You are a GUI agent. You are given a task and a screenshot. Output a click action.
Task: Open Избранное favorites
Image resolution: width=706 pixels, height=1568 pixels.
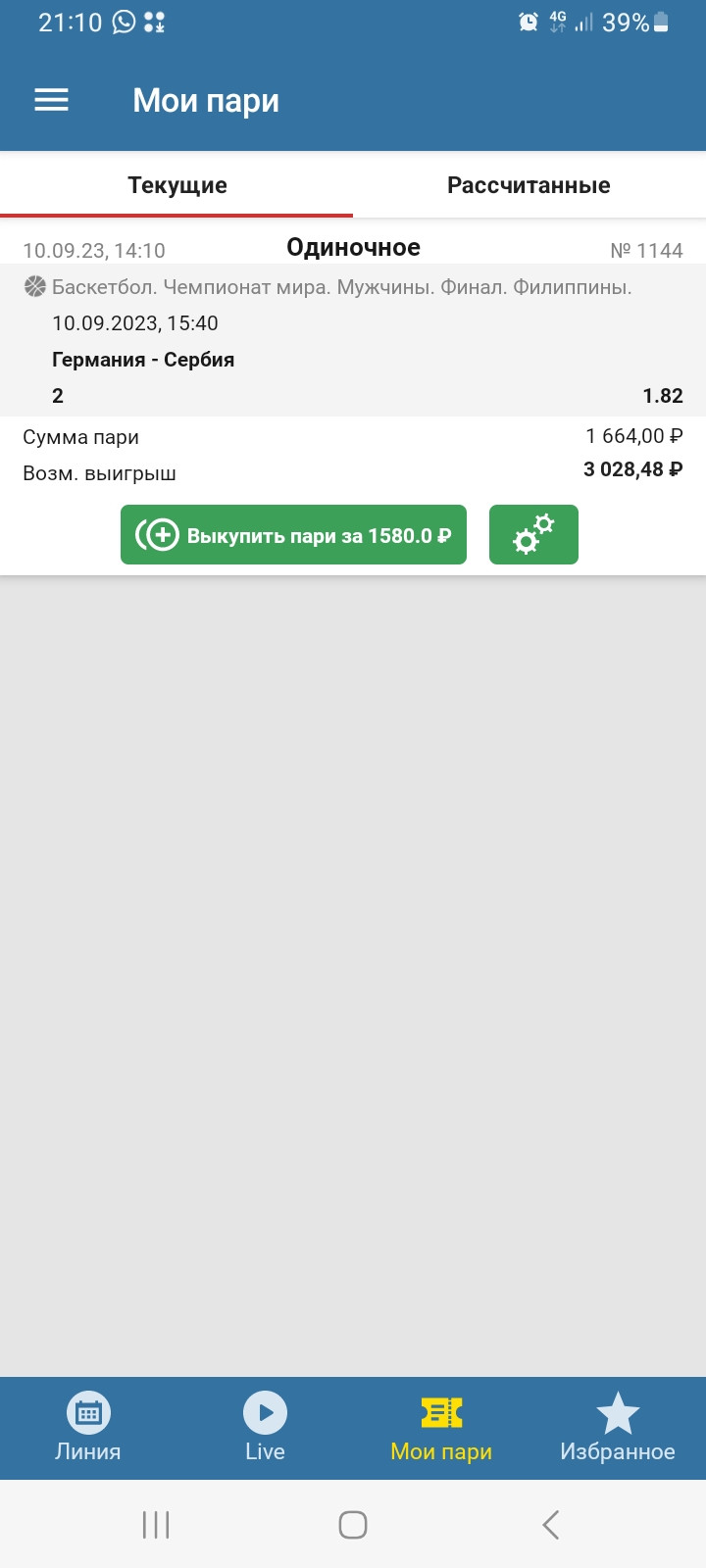(x=618, y=1428)
